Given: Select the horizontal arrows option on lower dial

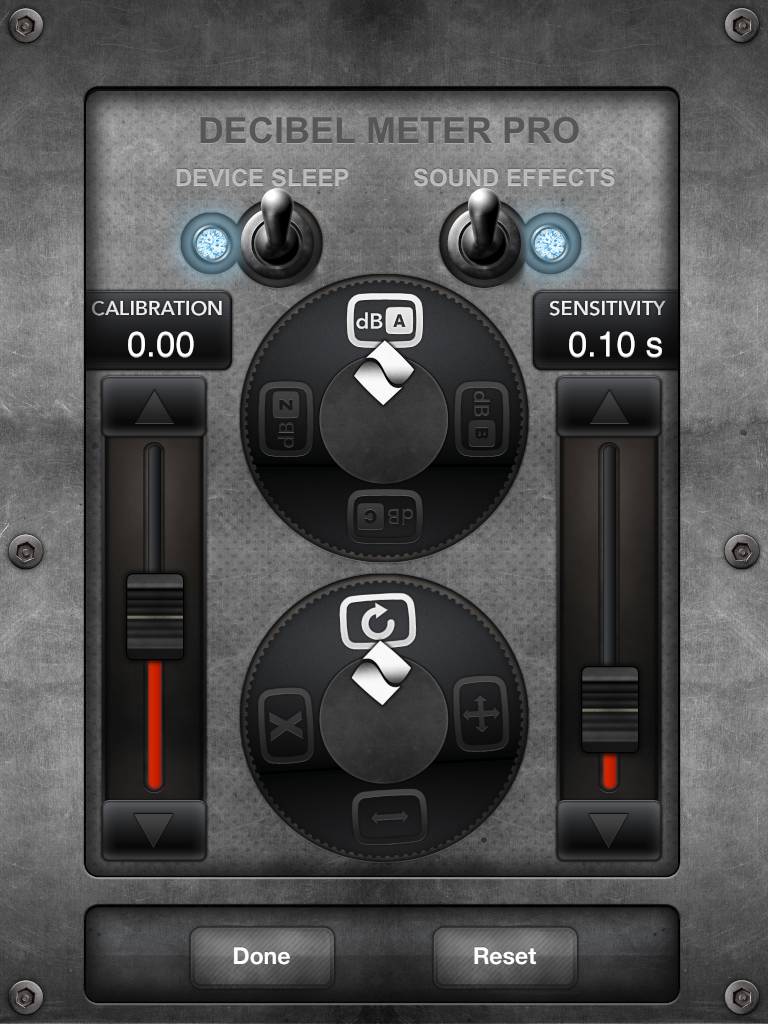Looking at the screenshot, I should (389, 817).
